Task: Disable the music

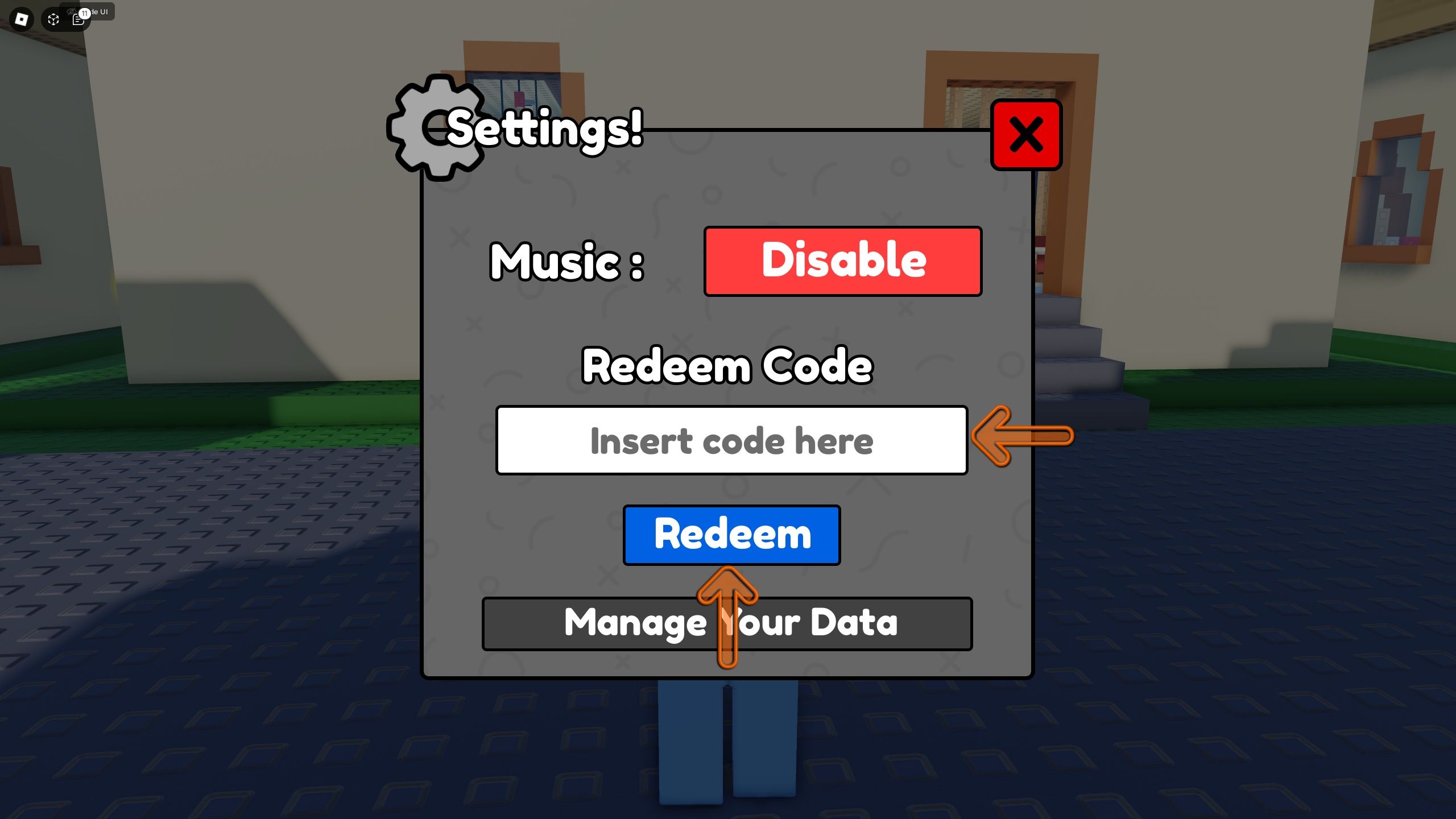Action: click(843, 261)
